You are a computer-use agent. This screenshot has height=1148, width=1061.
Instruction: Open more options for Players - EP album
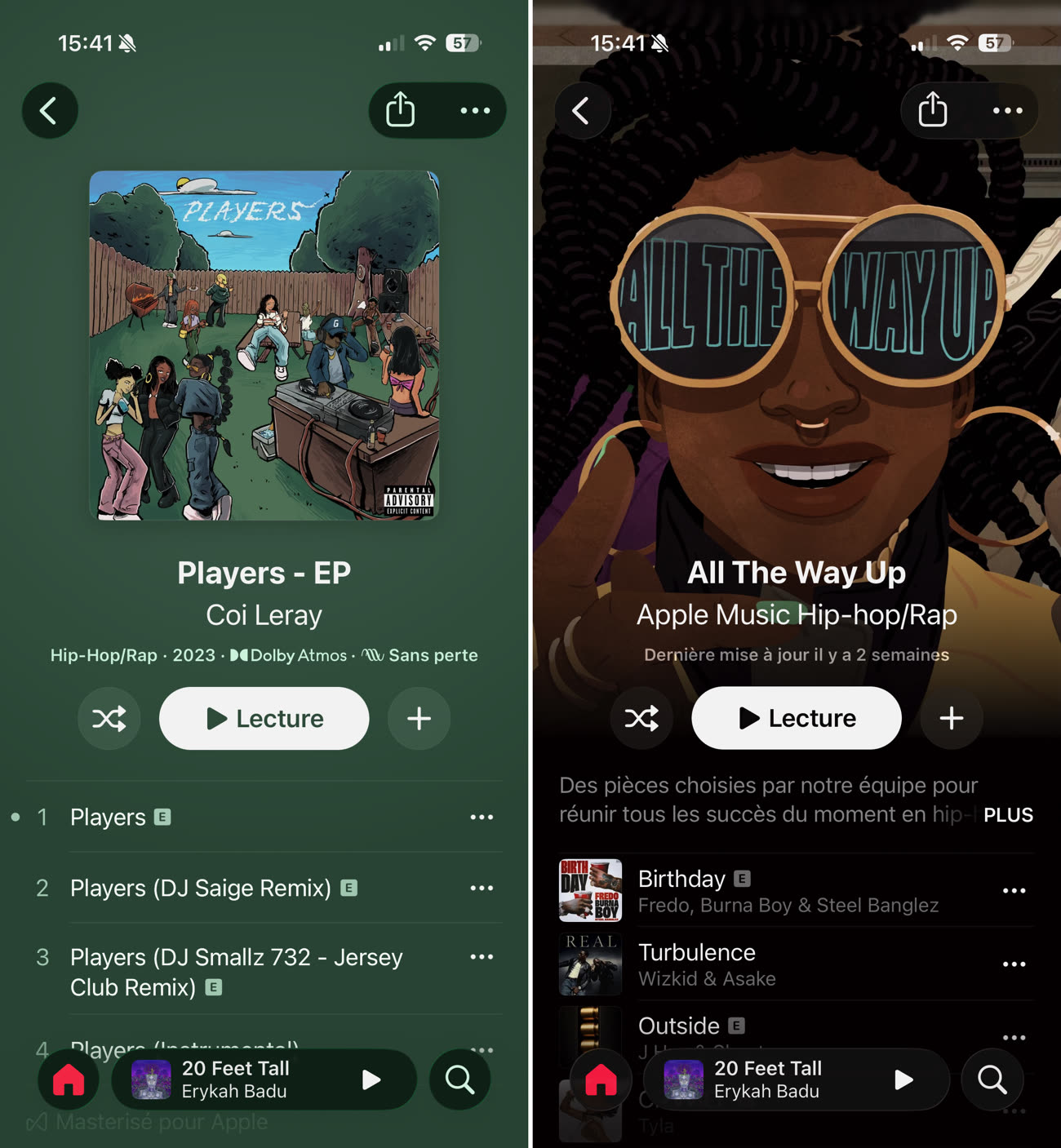[475, 110]
